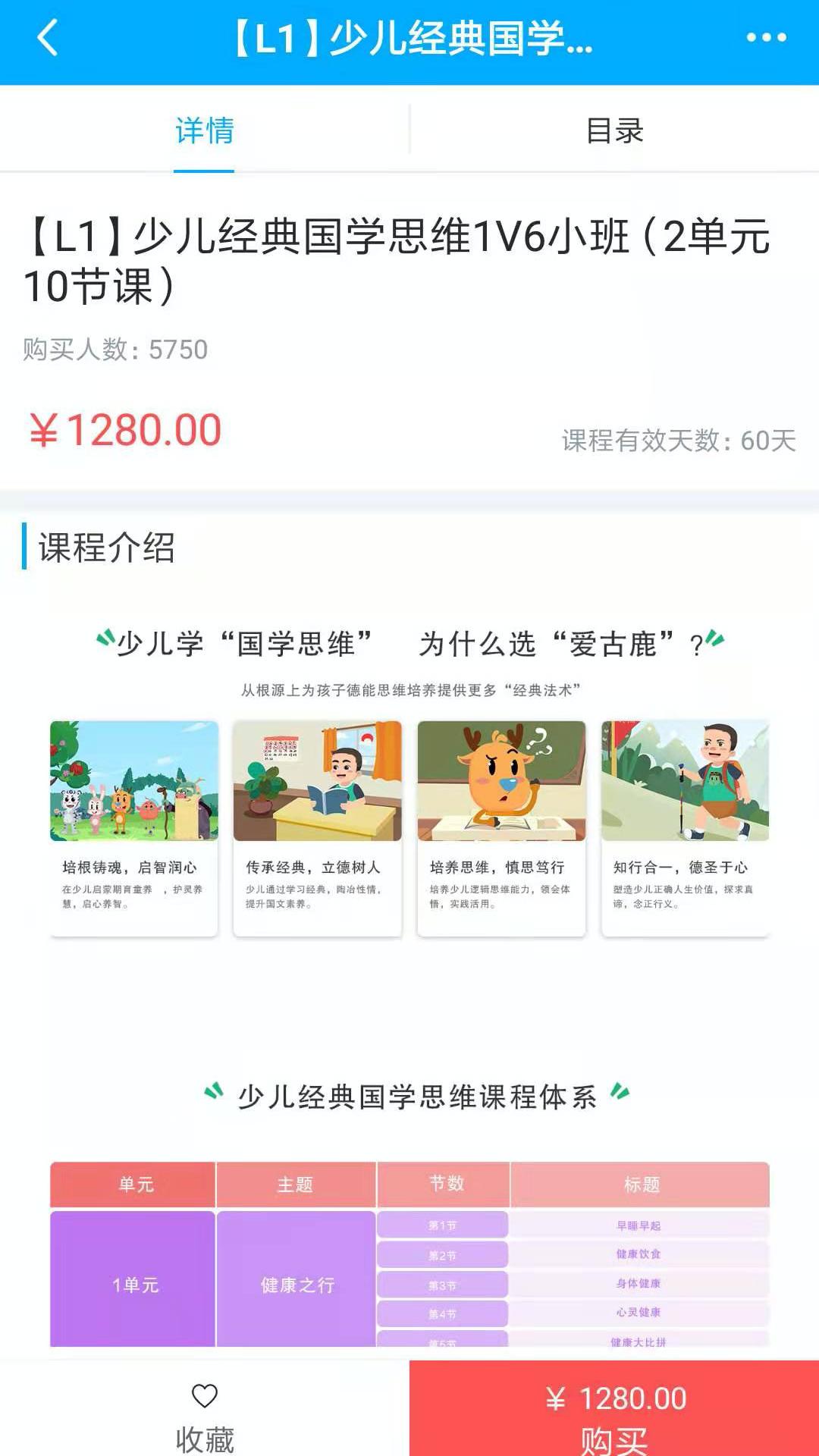Image resolution: width=819 pixels, height=1456 pixels.
Task: Go back using the top-left arrow
Action: tap(47, 38)
